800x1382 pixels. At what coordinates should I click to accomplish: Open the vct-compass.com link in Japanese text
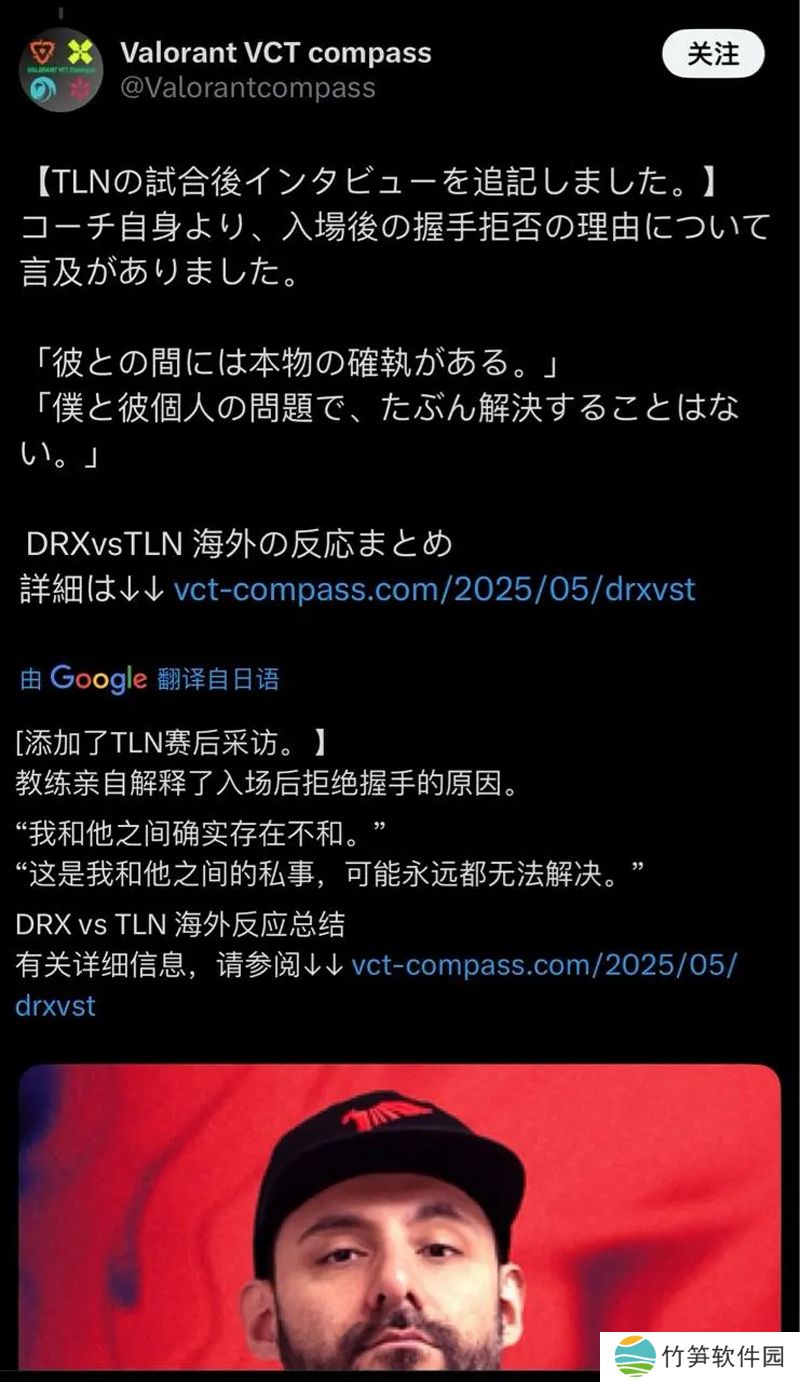pyautogui.click(x=434, y=588)
